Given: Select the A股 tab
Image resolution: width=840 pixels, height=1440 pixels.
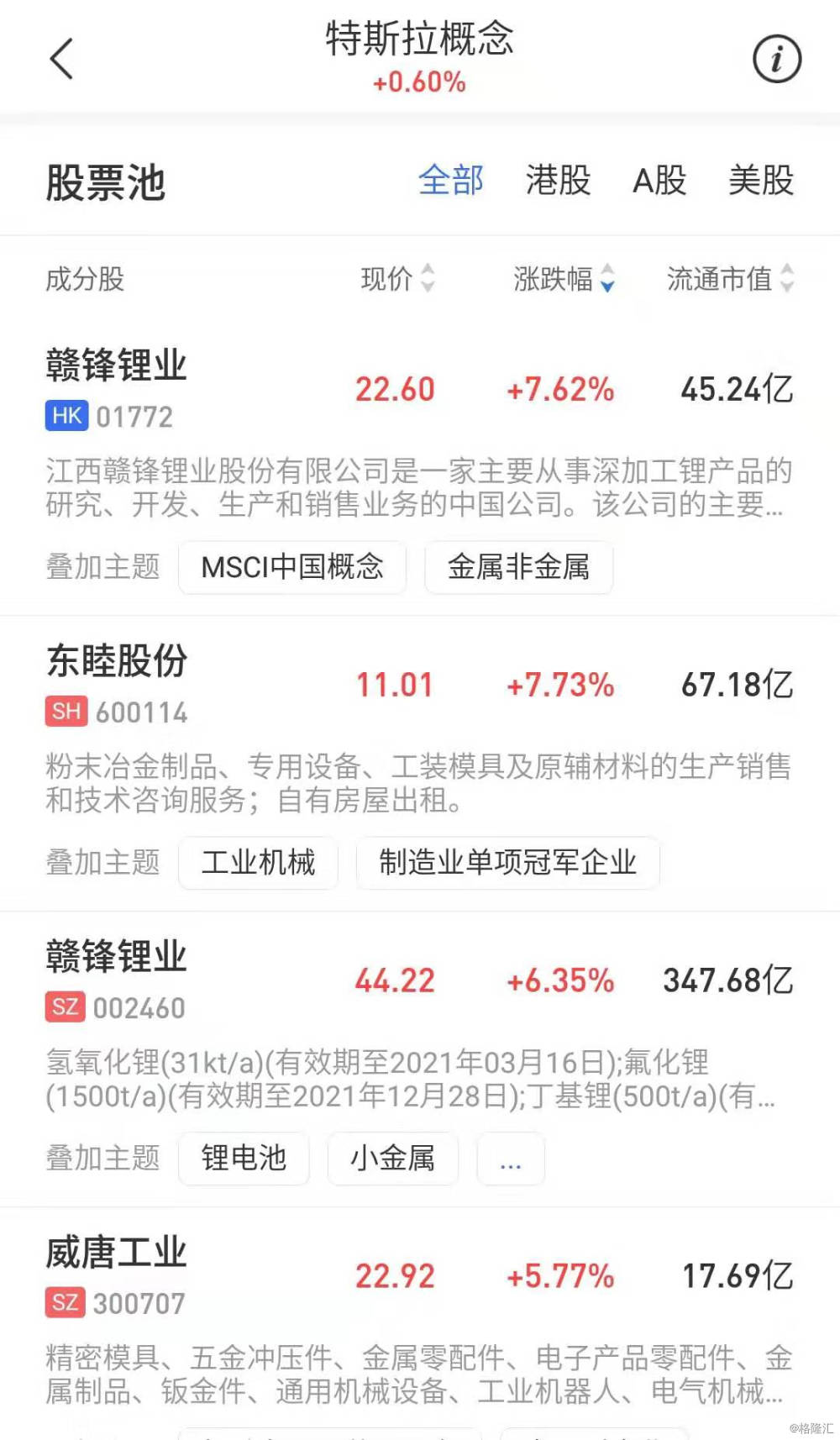Looking at the screenshot, I should [x=659, y=181].
